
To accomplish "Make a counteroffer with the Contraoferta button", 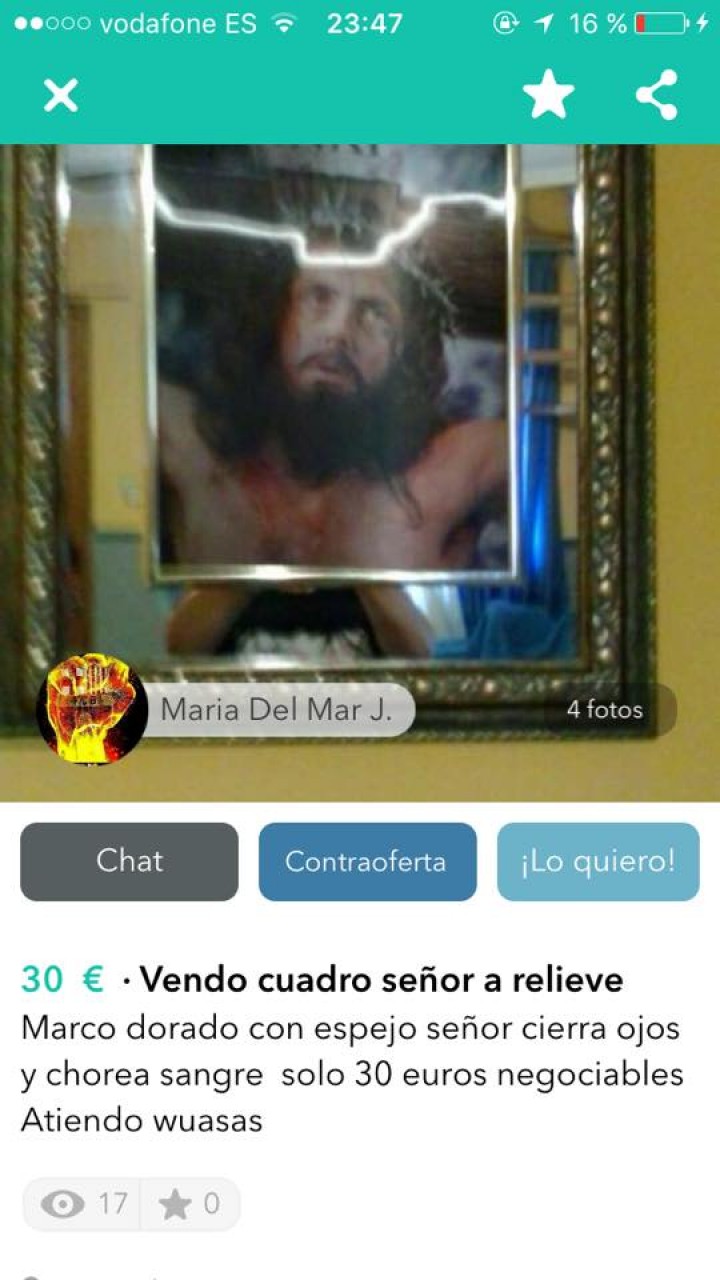I will (366, 861).
